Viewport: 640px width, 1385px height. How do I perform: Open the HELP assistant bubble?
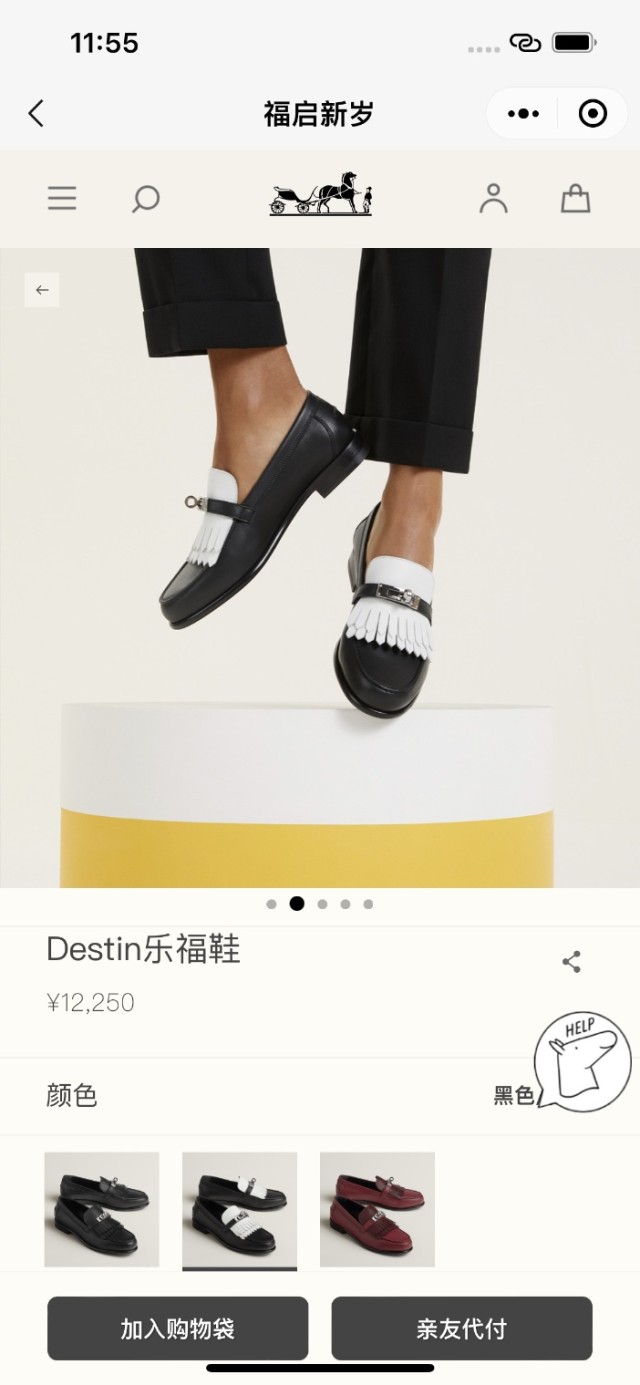click(580, 1060)
